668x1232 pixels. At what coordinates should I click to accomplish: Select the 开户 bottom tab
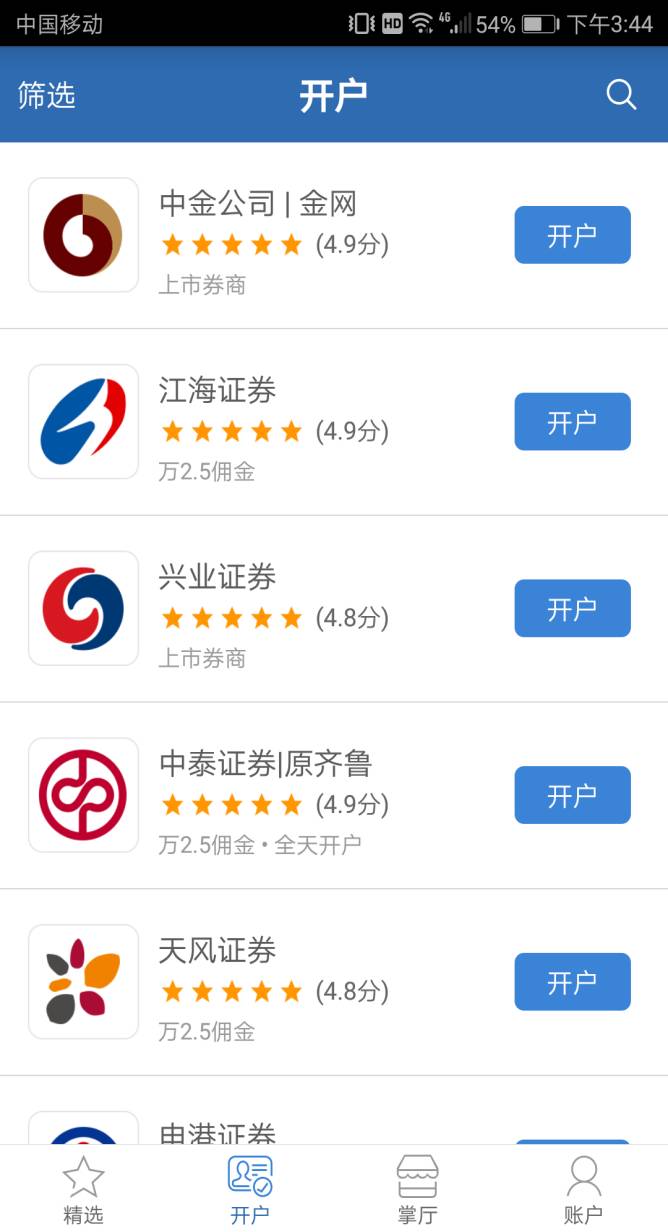tap(250, 1189)
